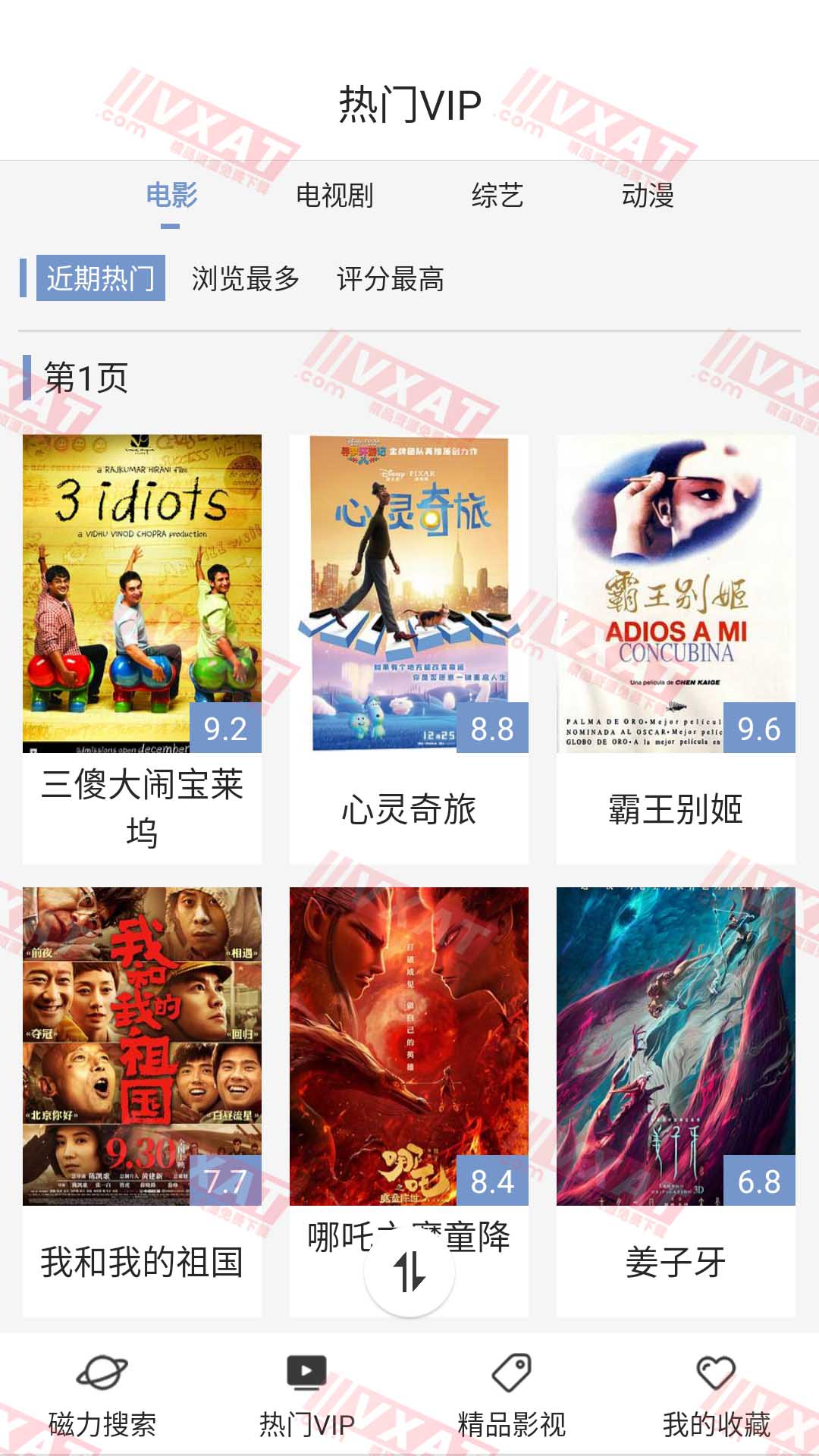819x1456 pixels.
Task: Tap 热门VIP in bottom navigation
Action: pos(307,1395)
